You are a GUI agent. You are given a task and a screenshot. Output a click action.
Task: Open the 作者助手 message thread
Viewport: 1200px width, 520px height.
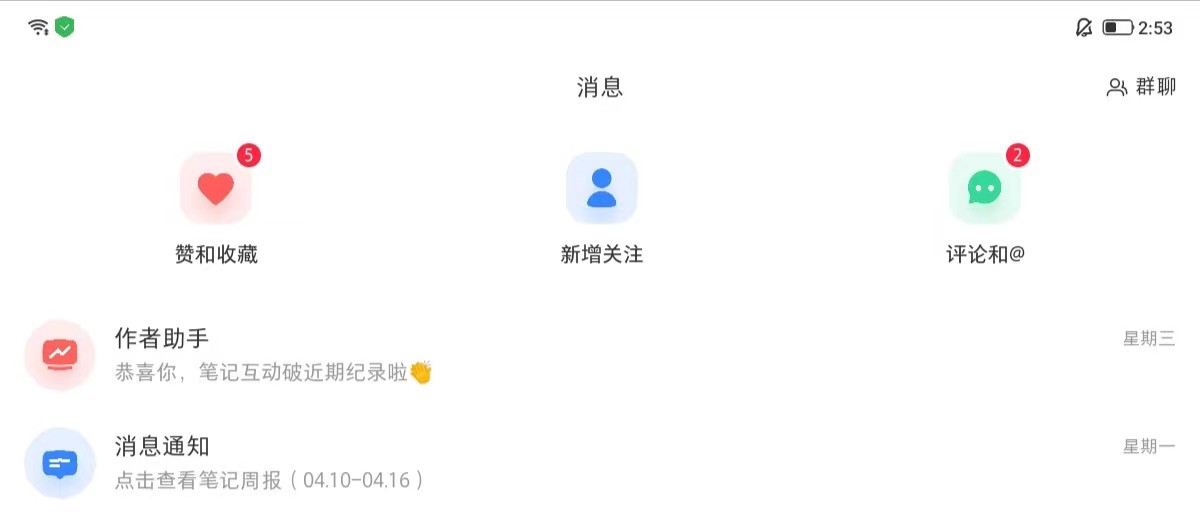(600, 355)
